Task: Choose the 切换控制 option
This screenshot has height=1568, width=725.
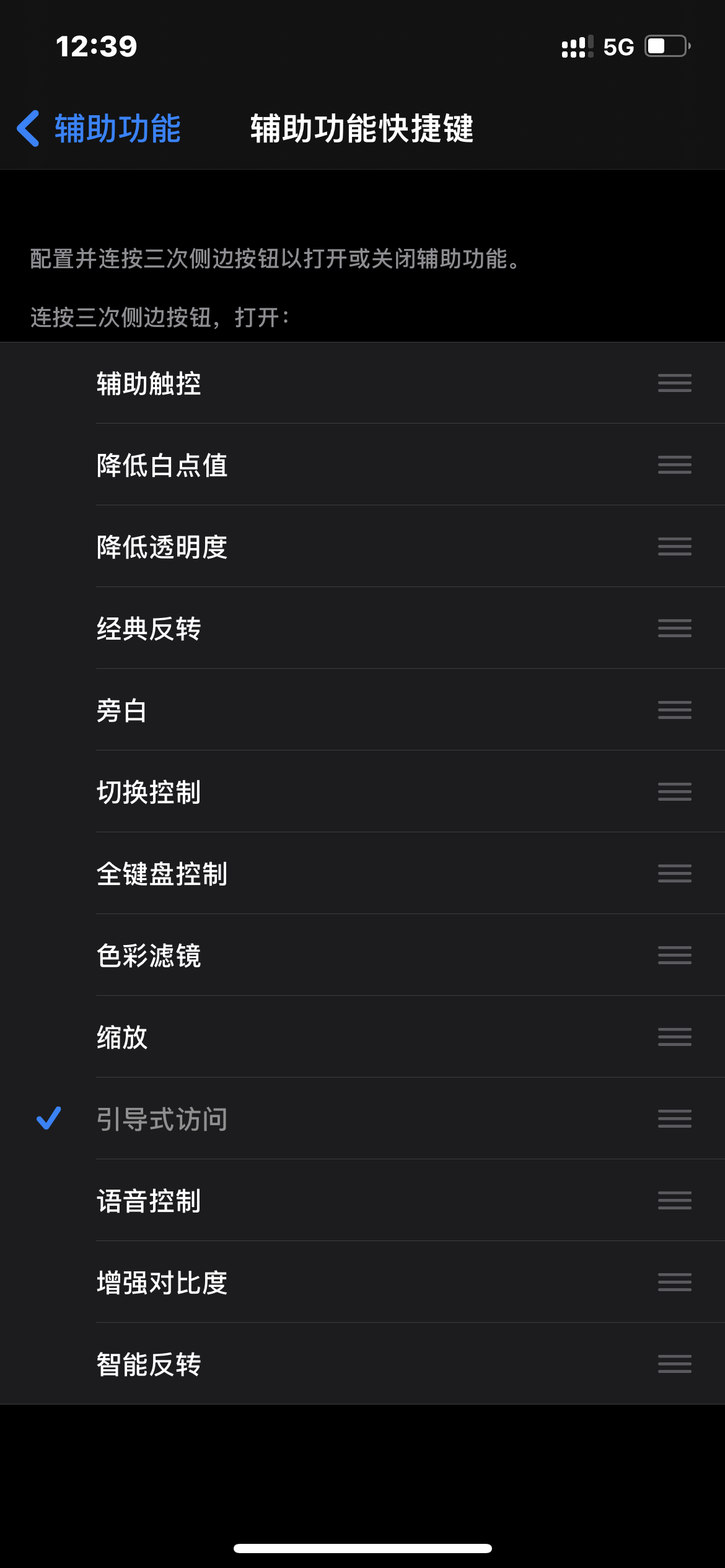Action: tap(149, 792)
